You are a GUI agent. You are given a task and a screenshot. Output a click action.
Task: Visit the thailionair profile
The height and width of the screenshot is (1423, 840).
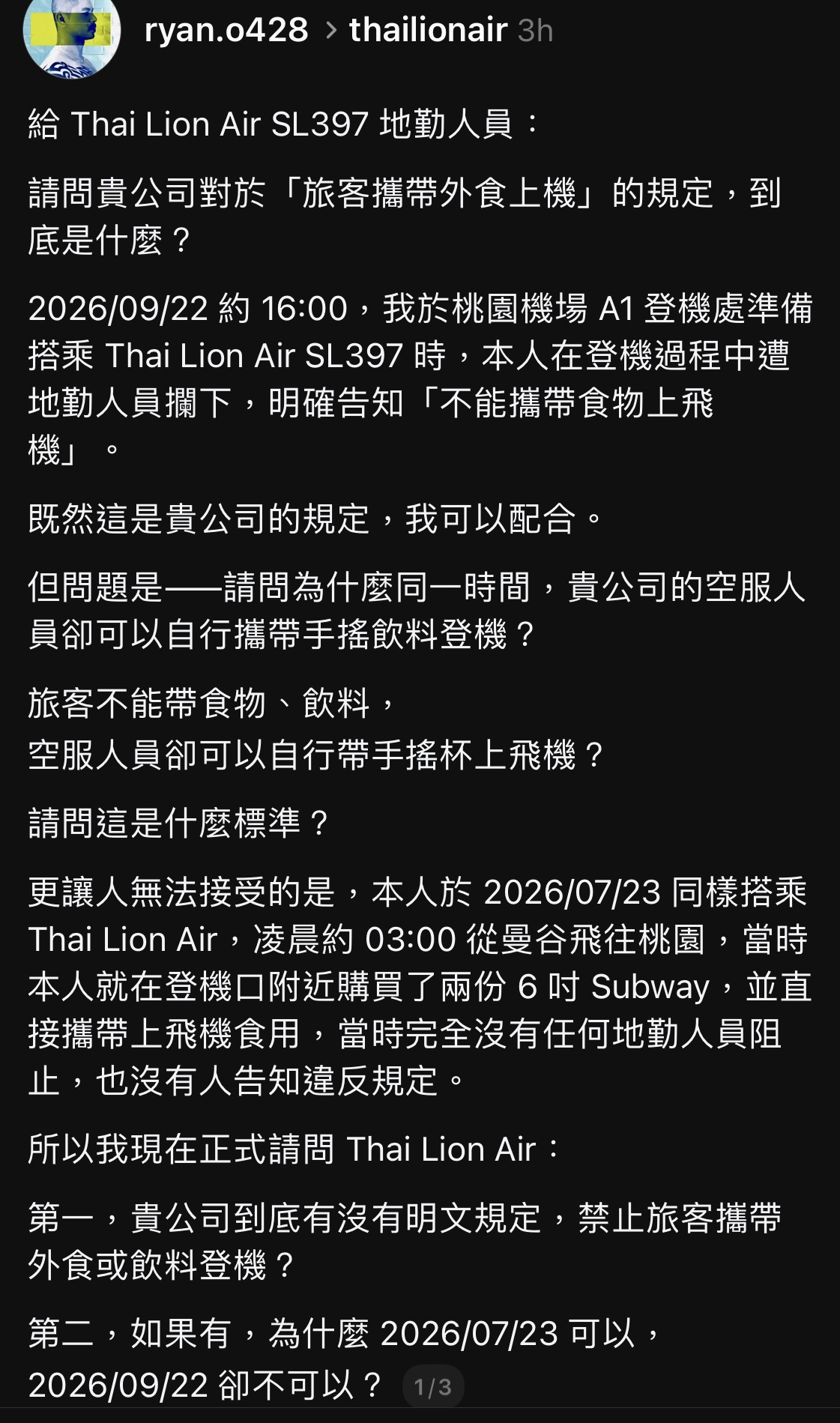[x=429, y=31]
